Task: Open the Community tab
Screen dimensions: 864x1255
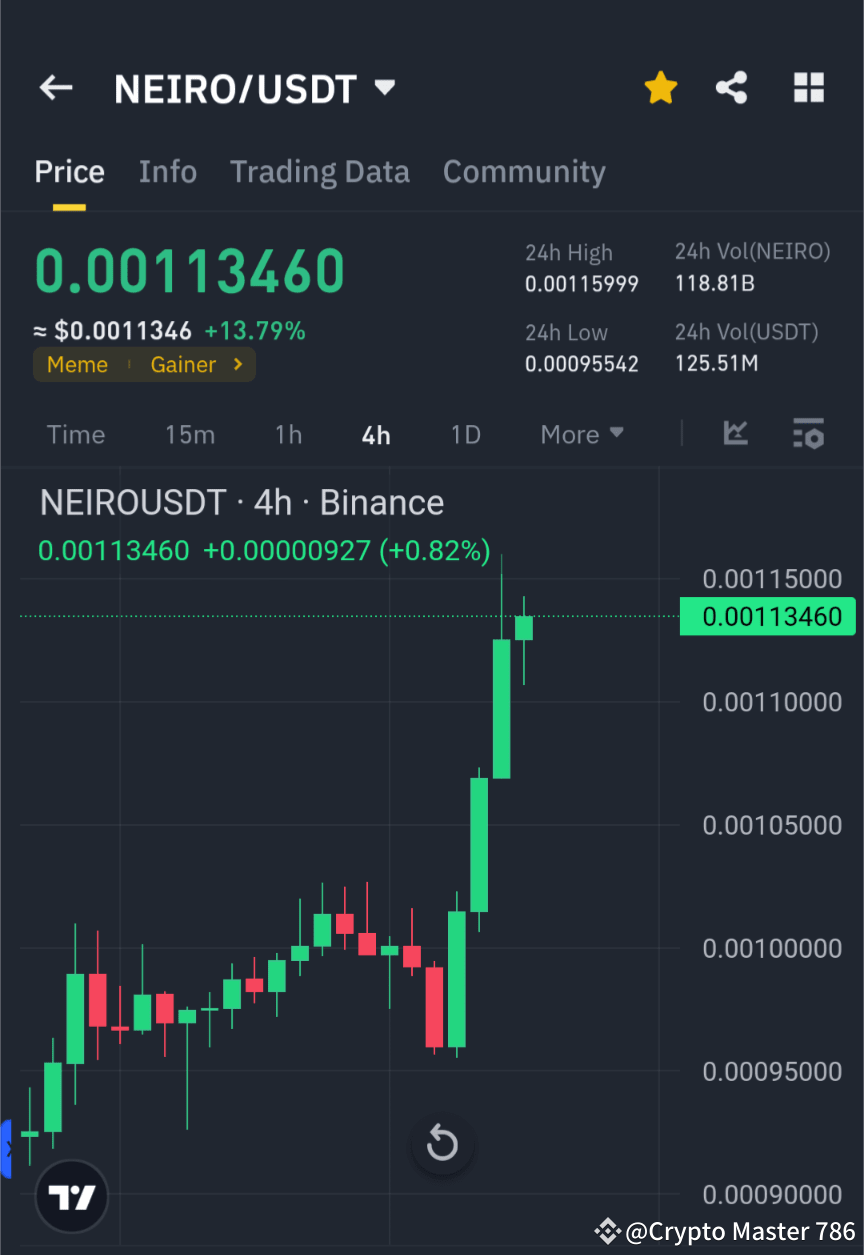Action: click(x=524, y=171)
